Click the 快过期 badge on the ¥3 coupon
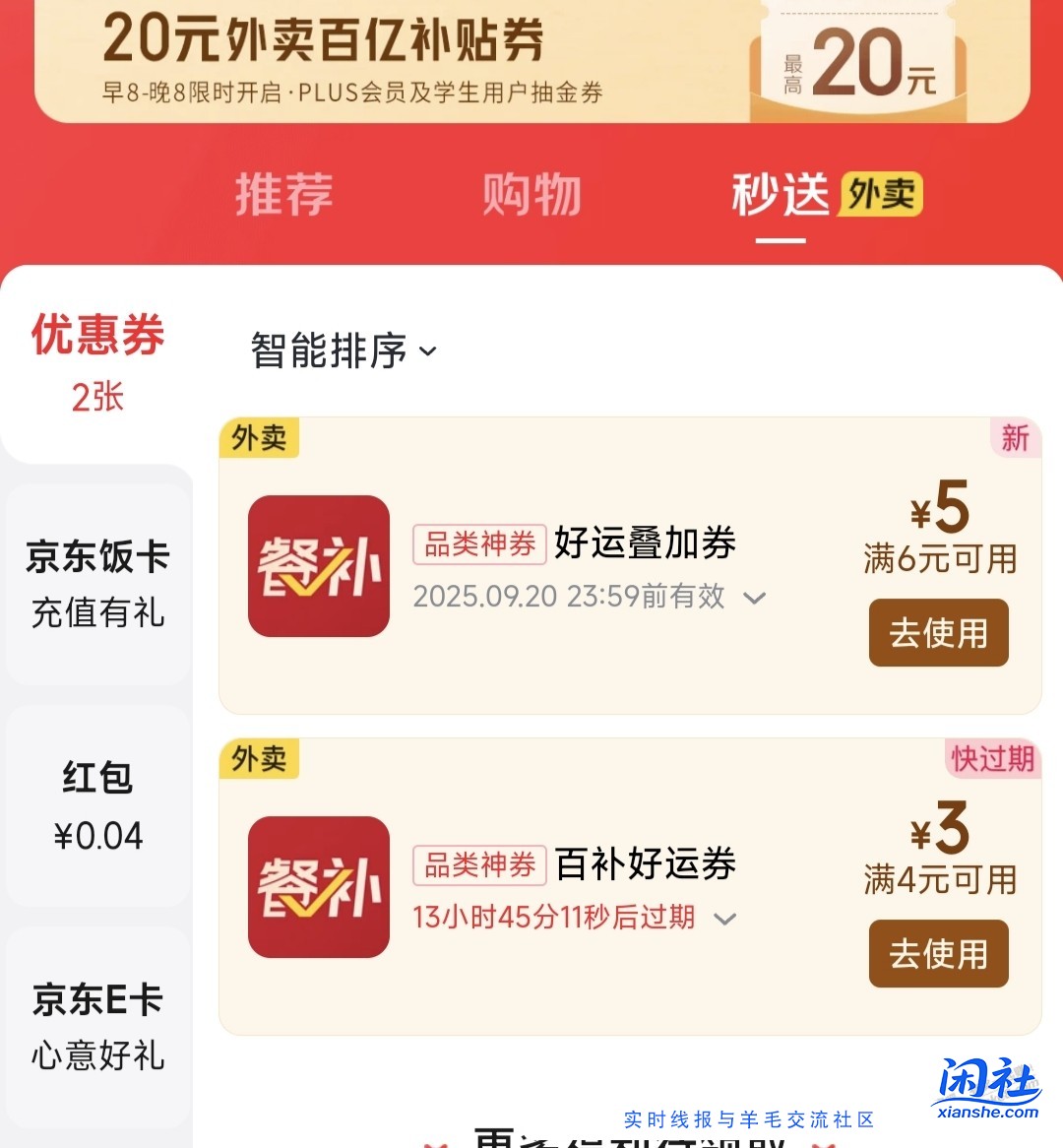 (992, 759)
